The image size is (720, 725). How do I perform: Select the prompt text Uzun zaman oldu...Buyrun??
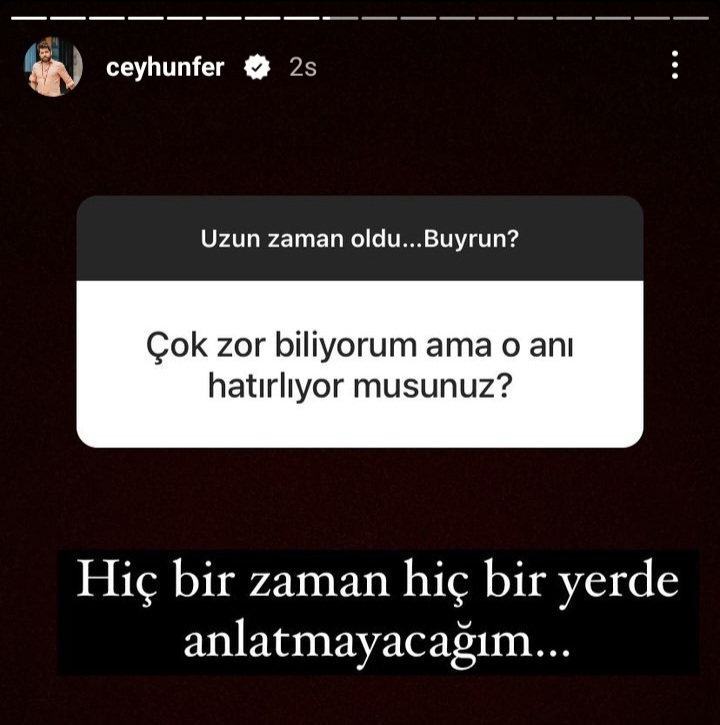click(x=360, y=238)
